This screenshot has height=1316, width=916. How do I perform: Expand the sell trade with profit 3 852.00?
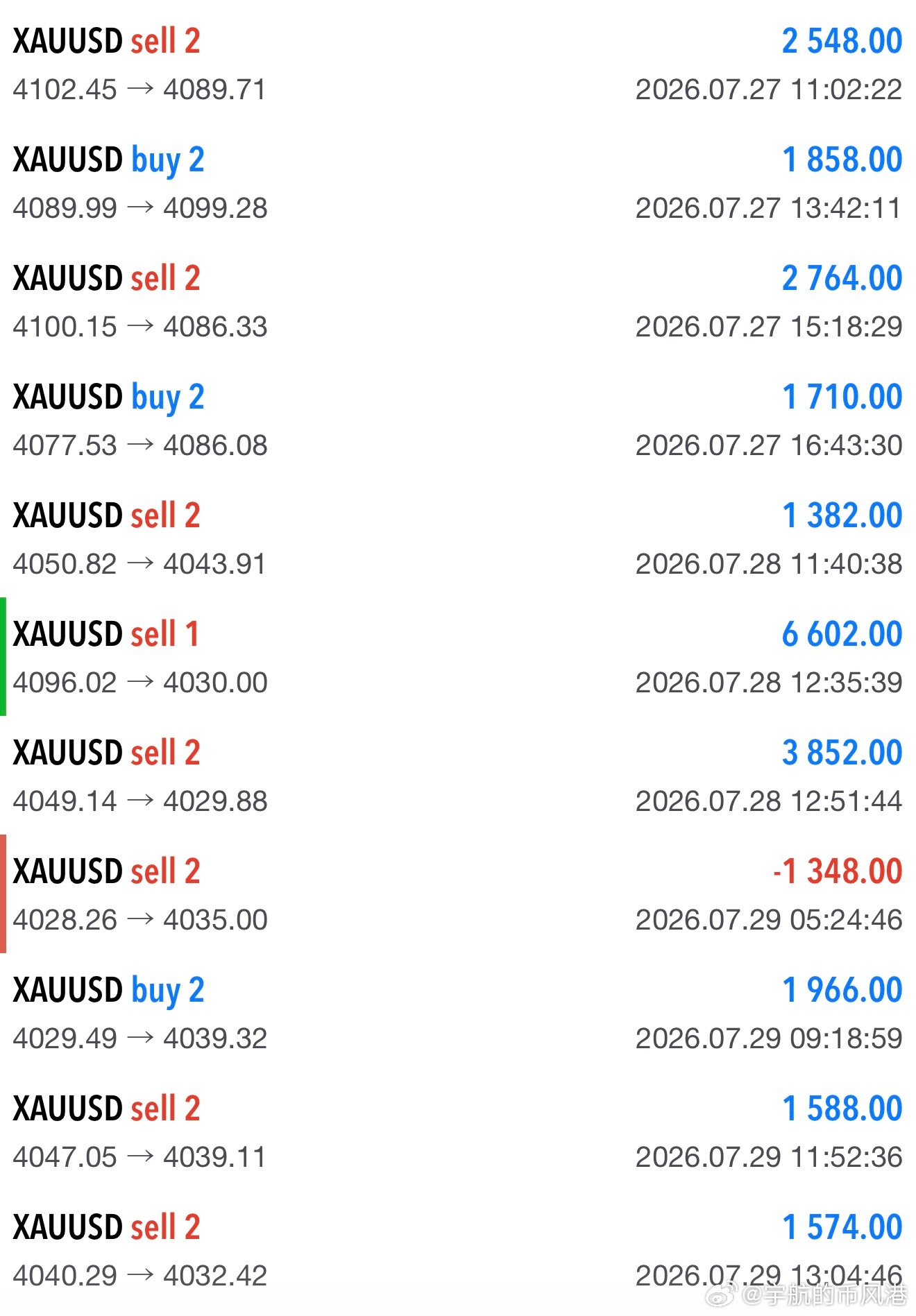tap(458, 776)
